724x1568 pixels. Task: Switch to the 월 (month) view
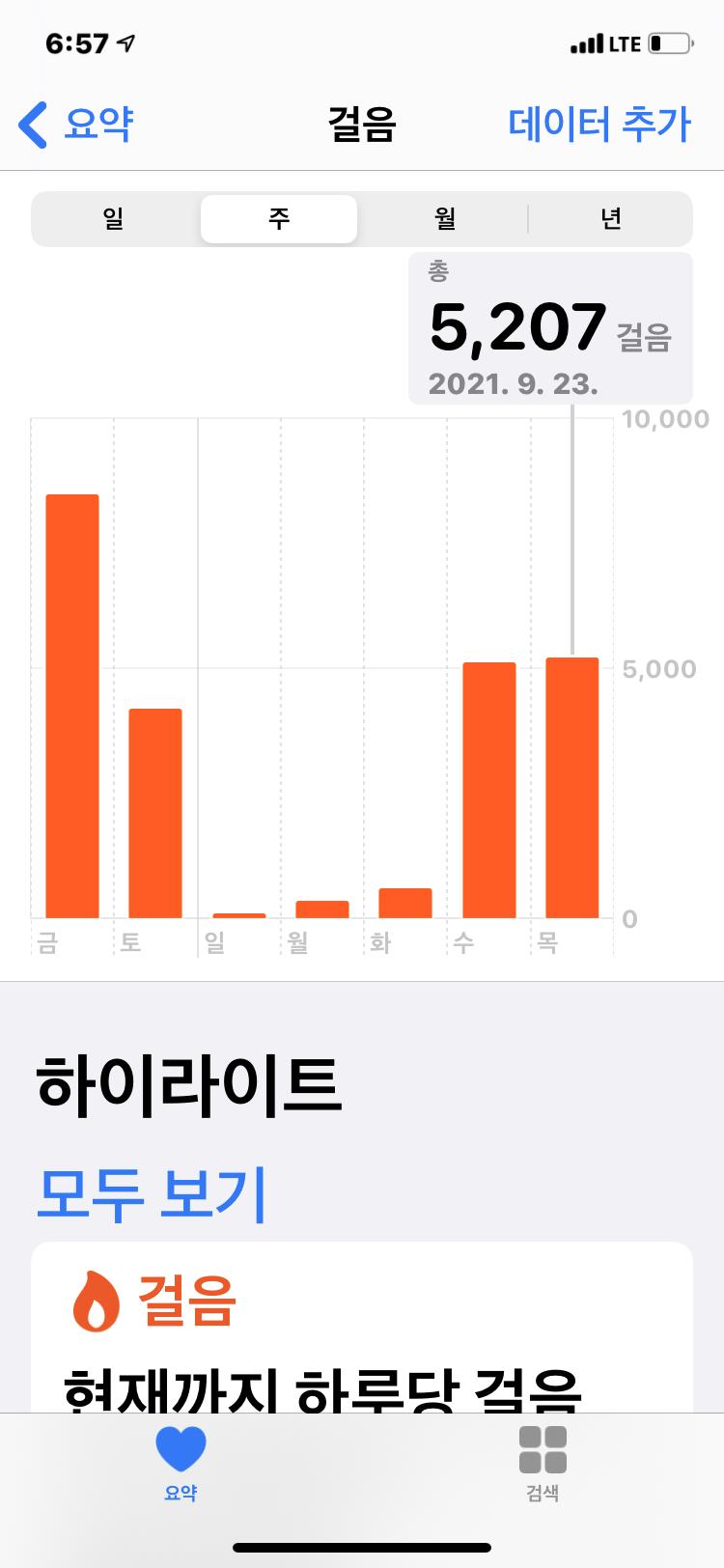click(444, 219)
